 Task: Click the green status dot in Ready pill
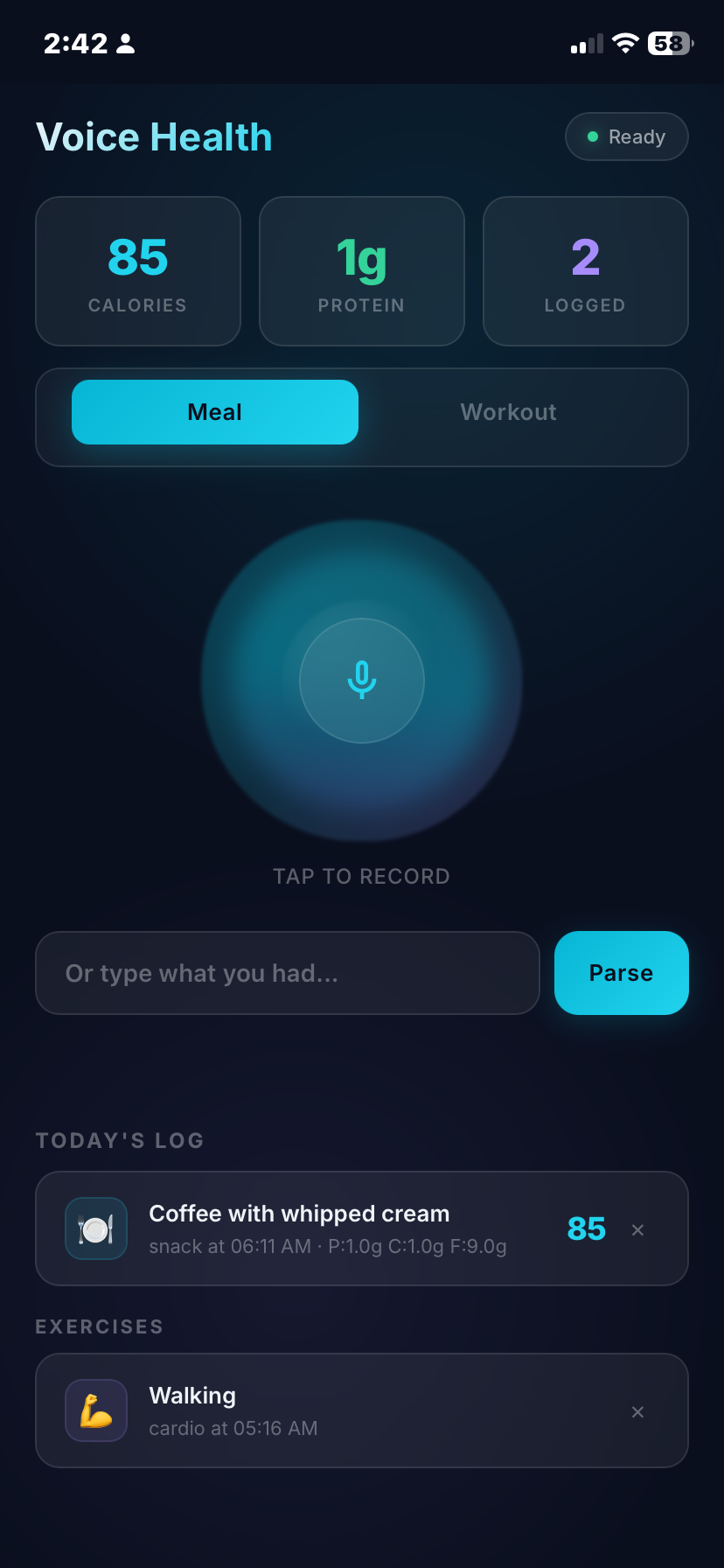[x=594, y=136]
